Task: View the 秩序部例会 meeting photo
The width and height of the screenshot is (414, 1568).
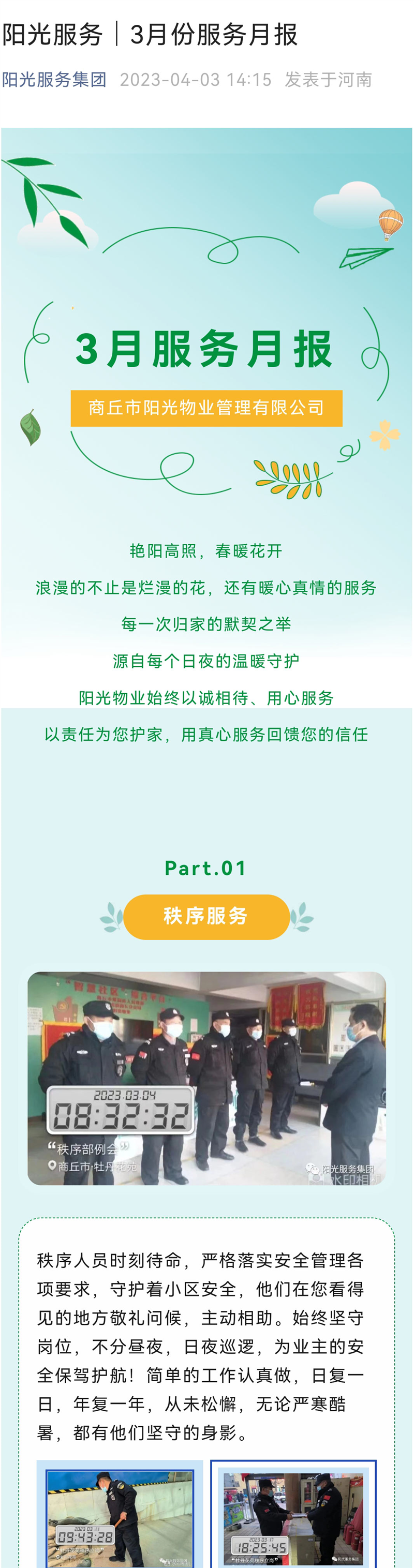Action: click(206, 1078)
